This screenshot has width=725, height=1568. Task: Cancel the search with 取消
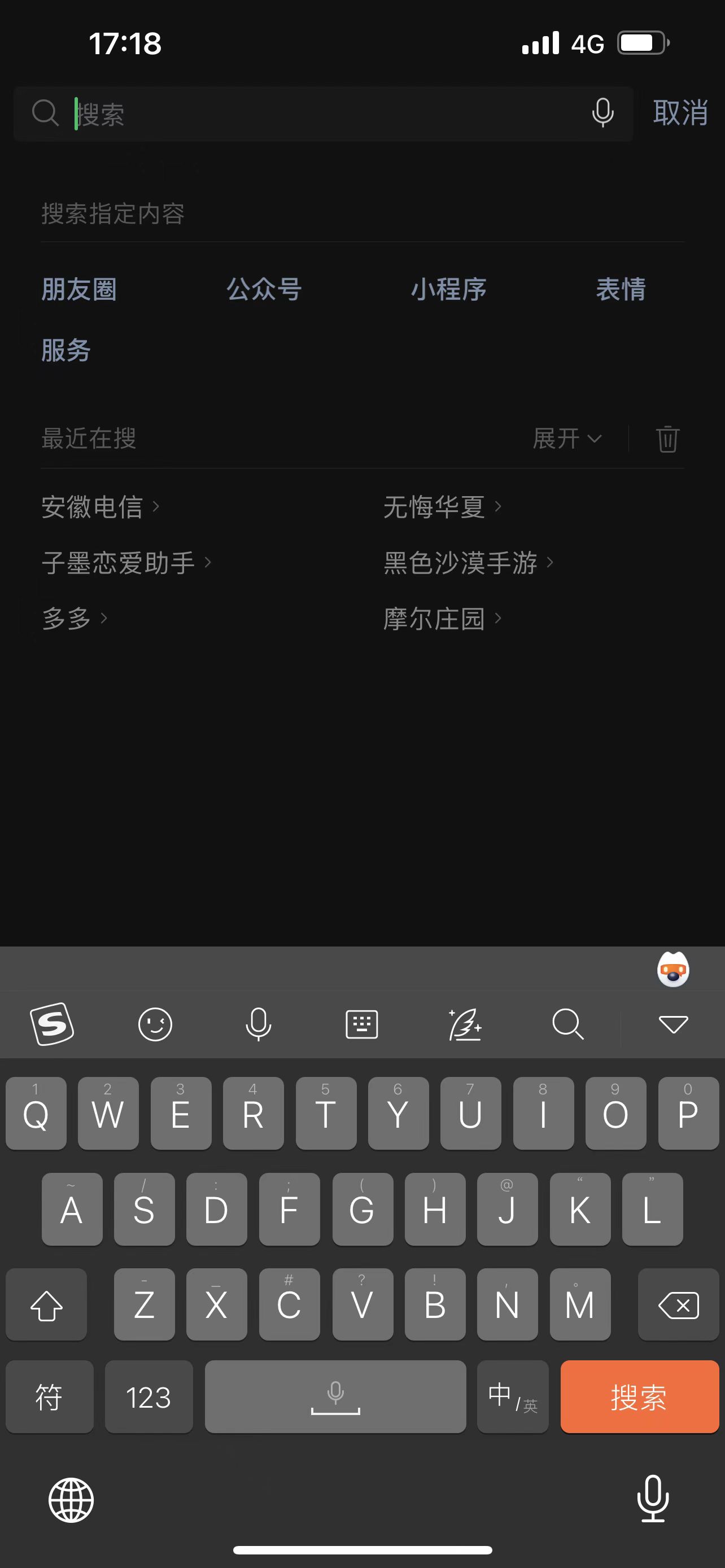(x=680, y=113)
